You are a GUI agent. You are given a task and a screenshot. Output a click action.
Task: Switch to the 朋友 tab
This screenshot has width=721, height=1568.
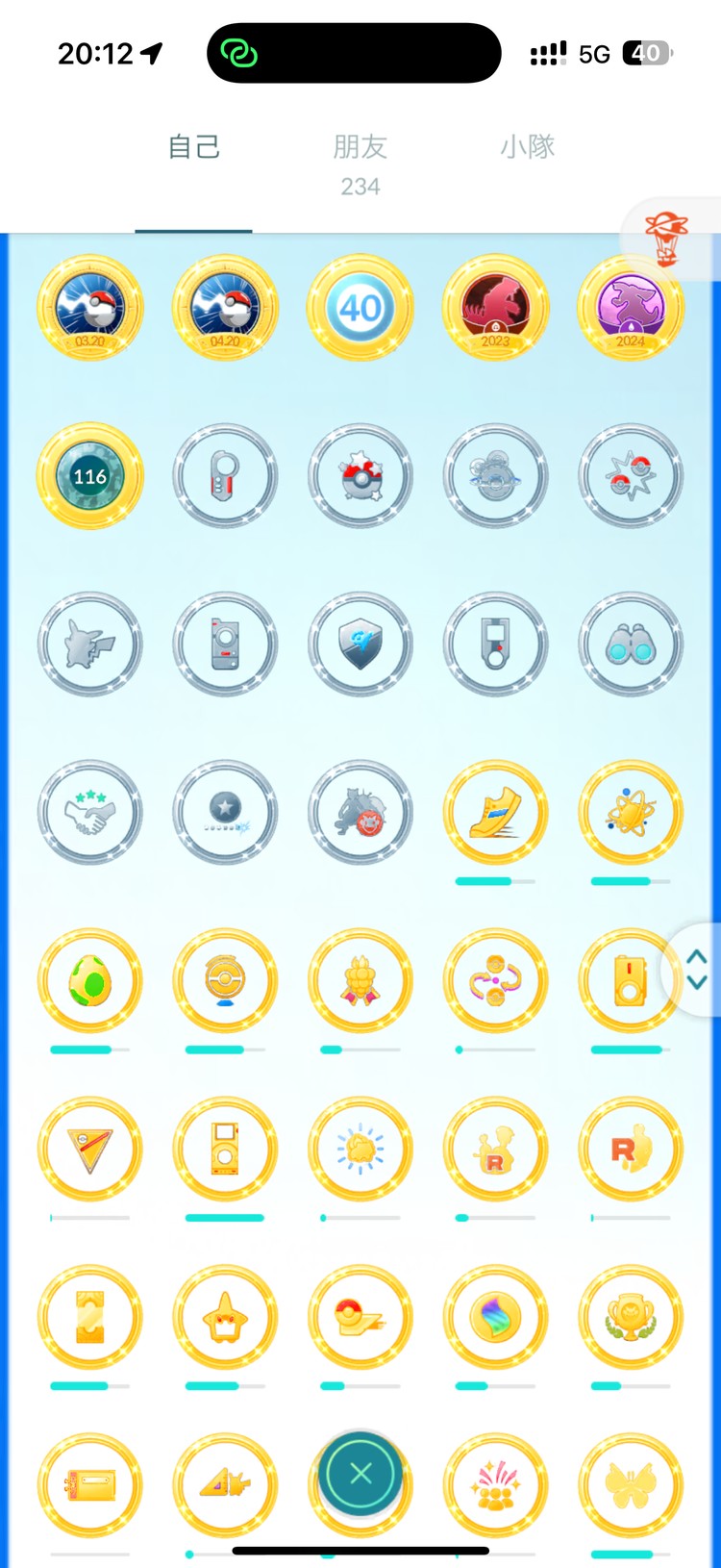(360, 148)
